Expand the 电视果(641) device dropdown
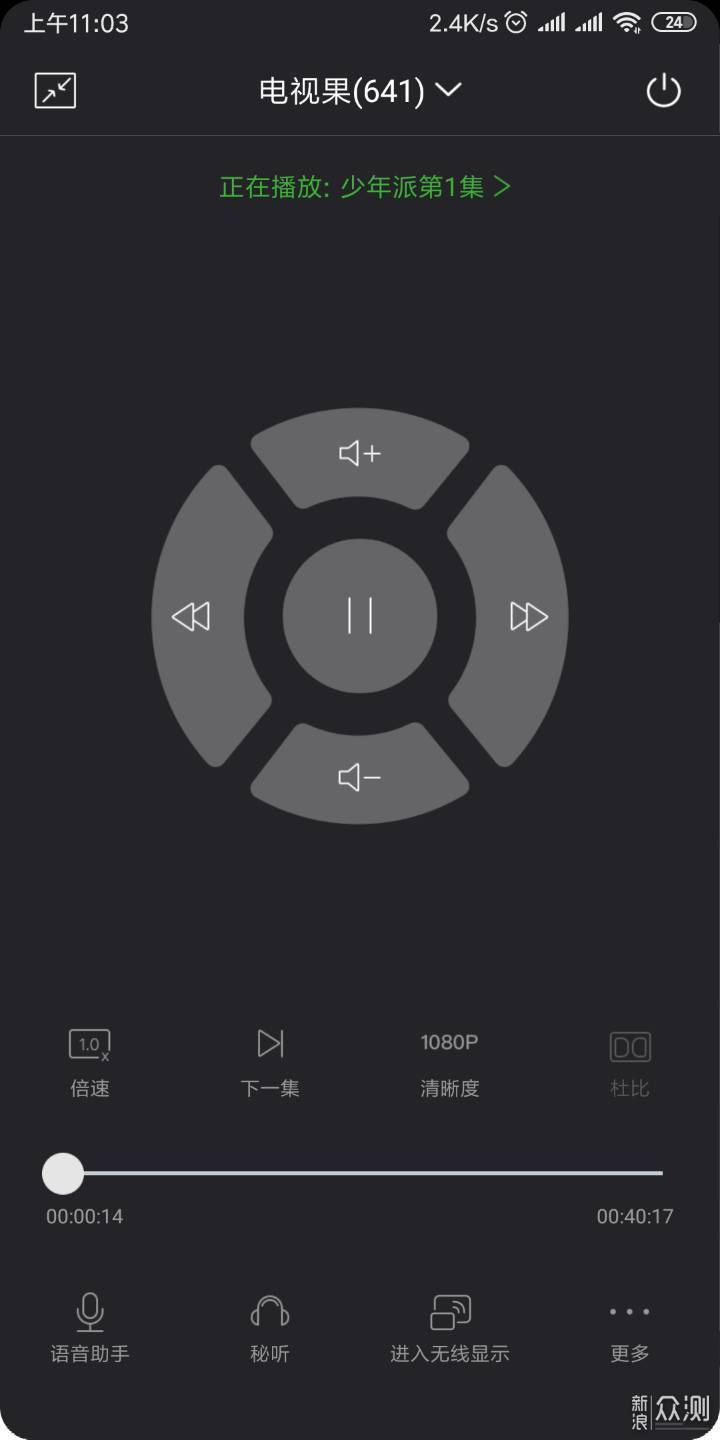Screen dimensions: 720x1440 coord(360,91)
